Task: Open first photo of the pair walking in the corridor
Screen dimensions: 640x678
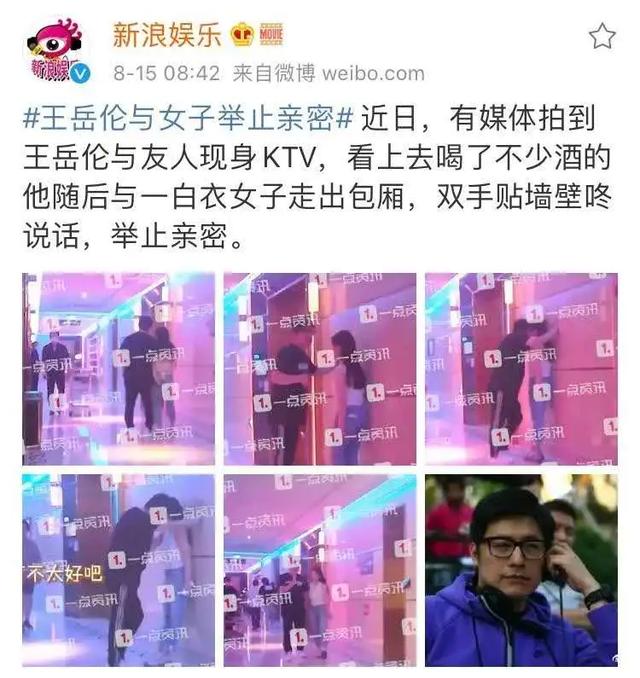Action: click(x=119, y=368)
